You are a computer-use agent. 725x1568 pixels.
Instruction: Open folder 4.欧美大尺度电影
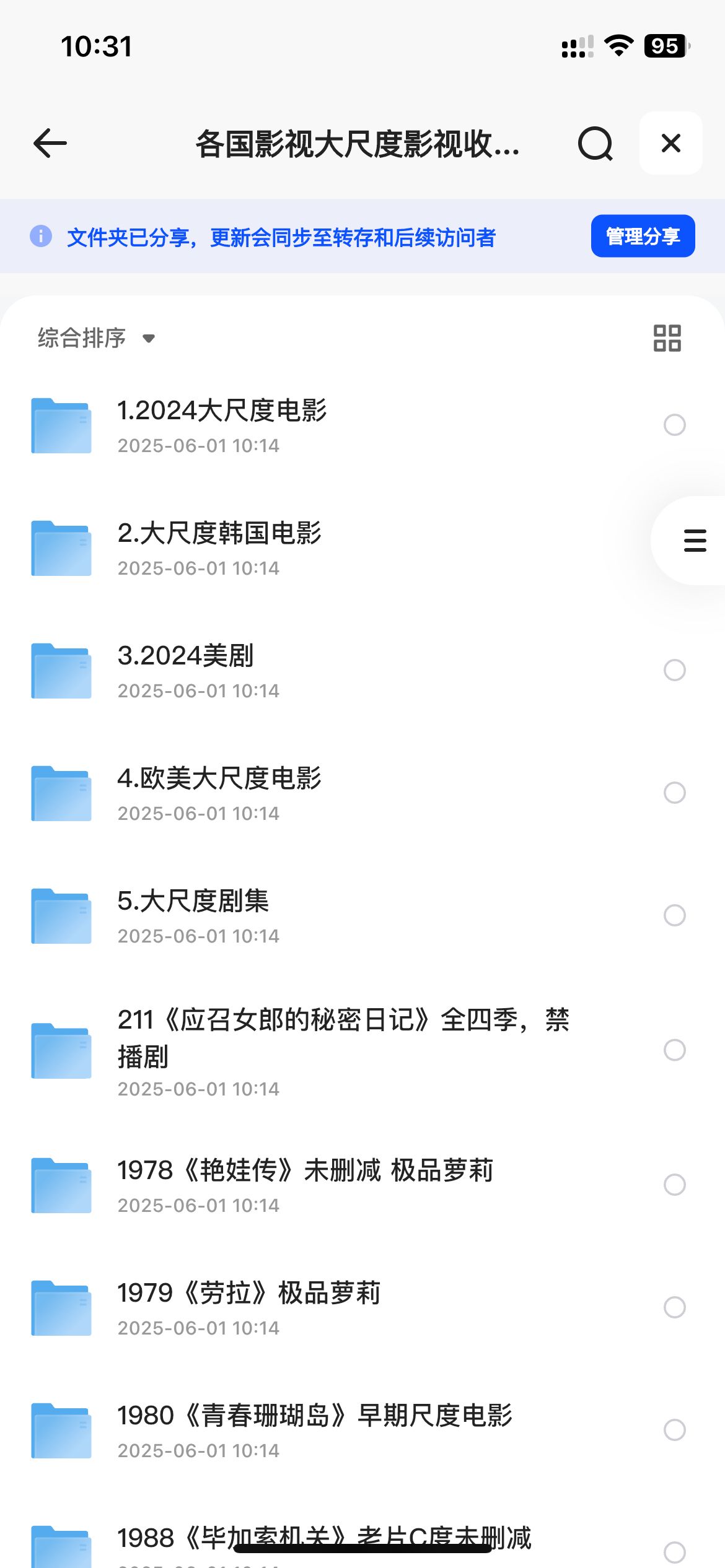[x=335, y=793]
